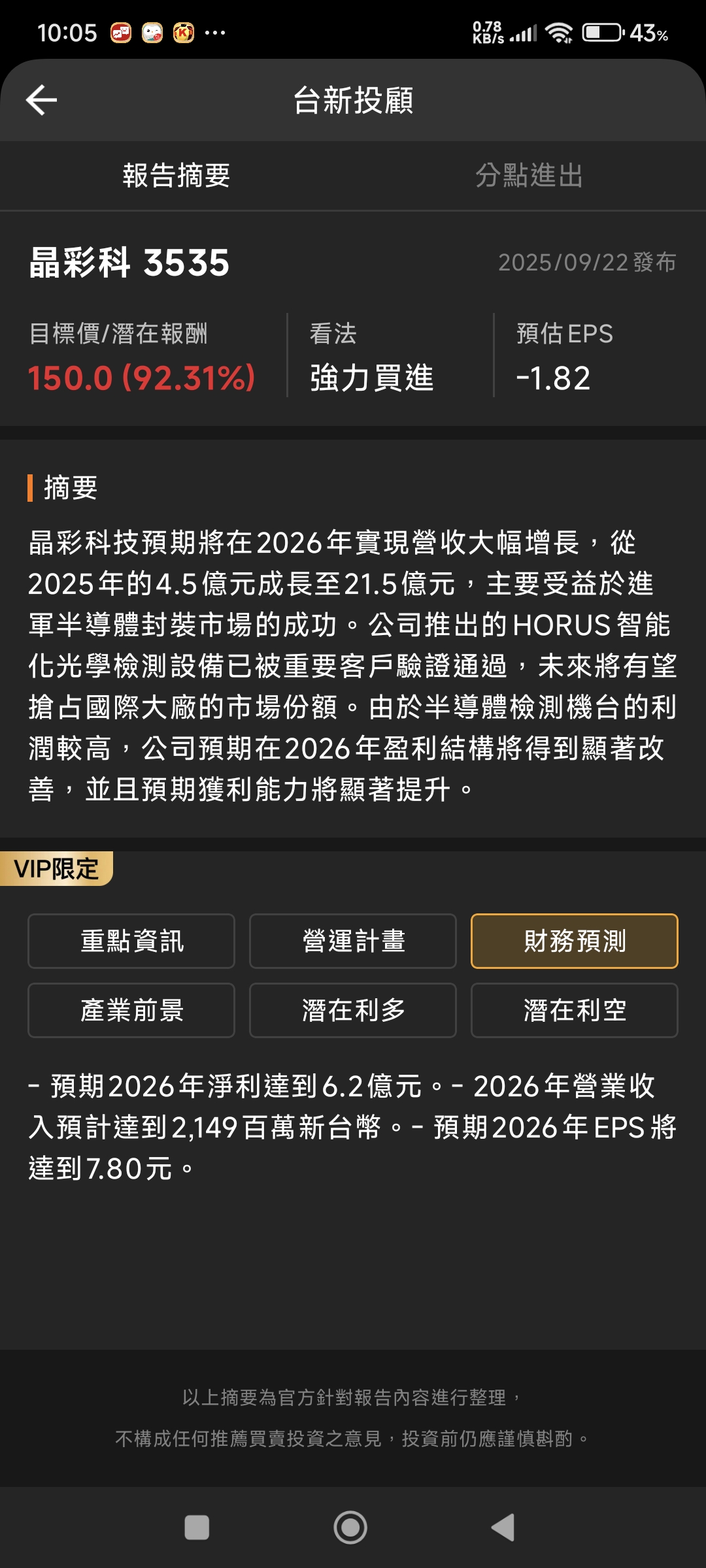Viewport: 706px width, 1568px height.
Task: Switch to the 分點進出 tab
Action: (x=529, y=175)
